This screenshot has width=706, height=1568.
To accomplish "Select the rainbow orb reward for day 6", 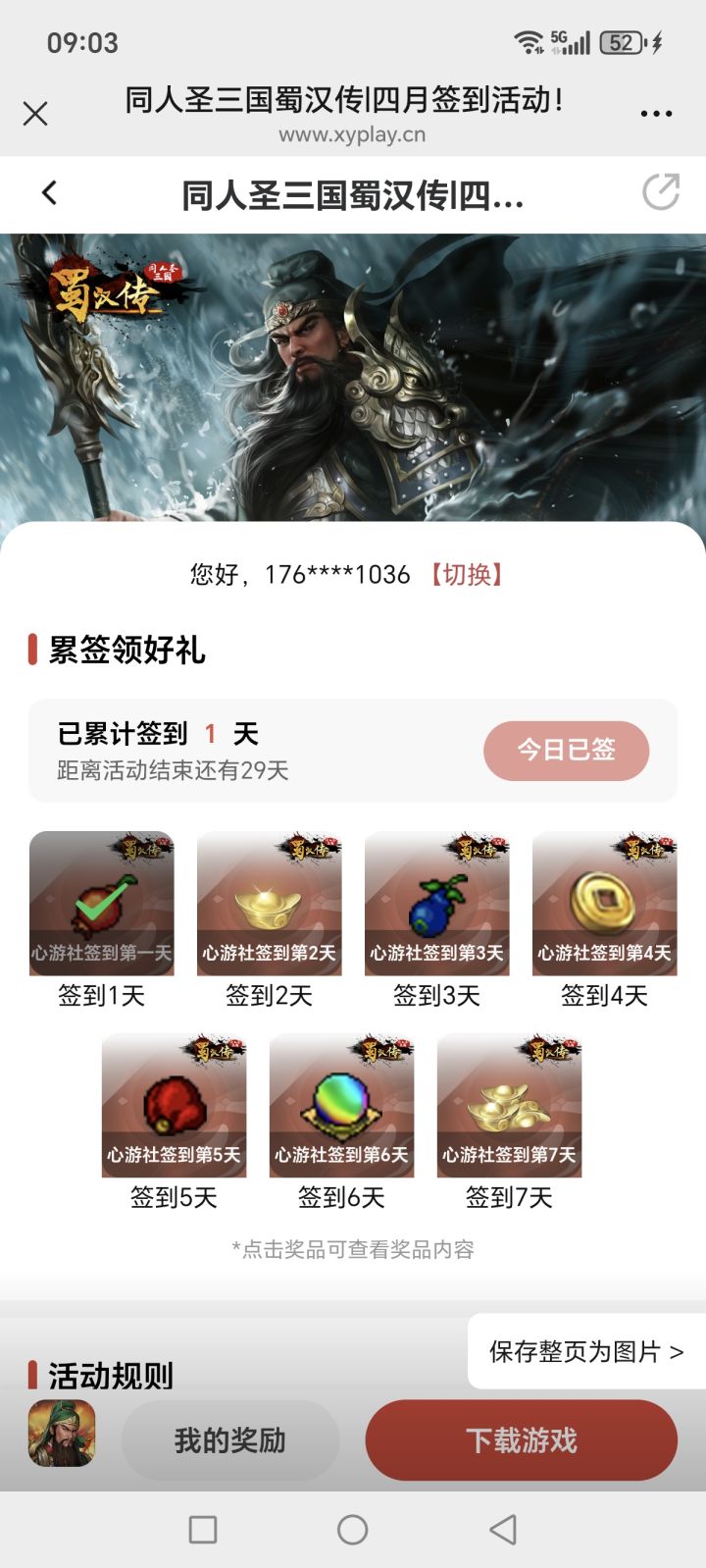I will 342,1106.
